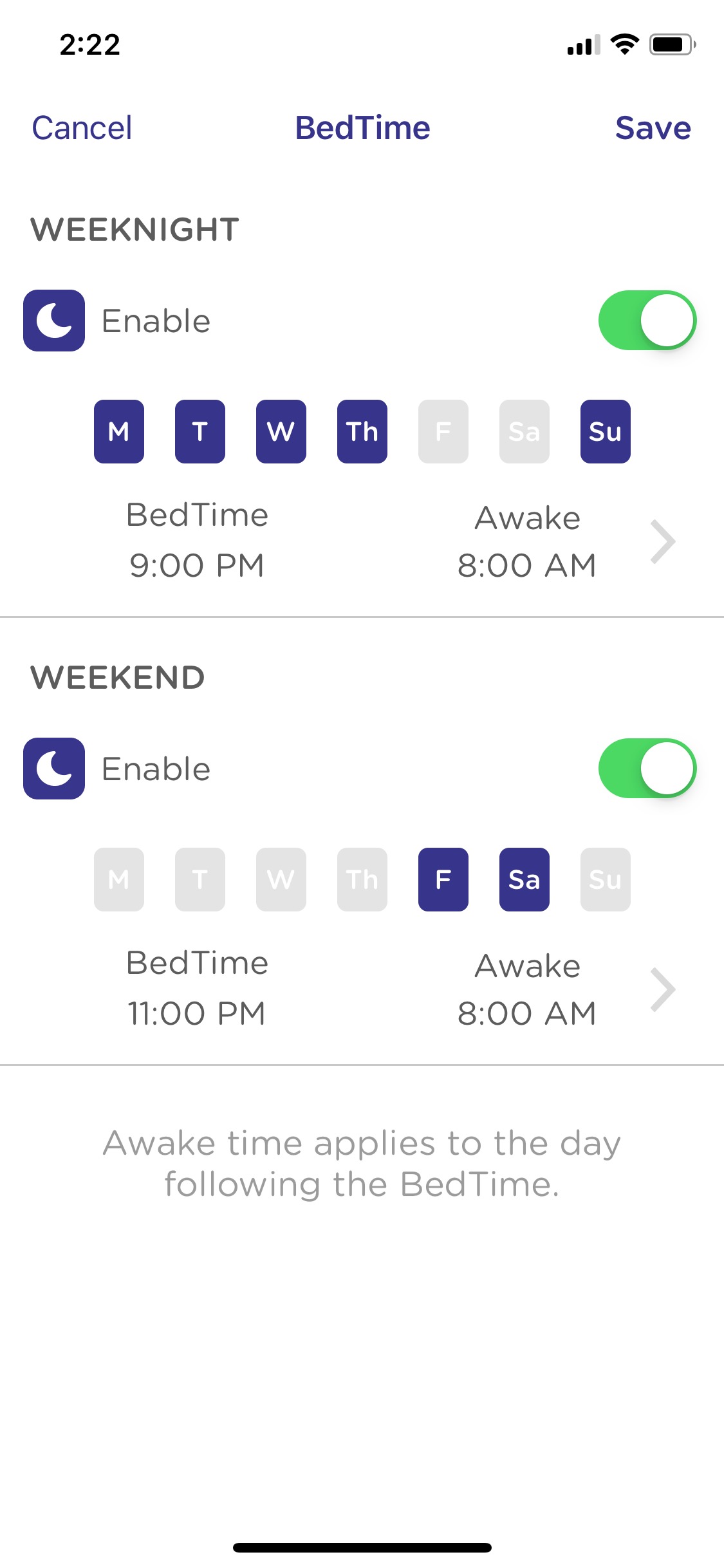Deselect Saturday in the Weekend schedule
This screenshot has width=724, height=1568.
click(524, 879)
